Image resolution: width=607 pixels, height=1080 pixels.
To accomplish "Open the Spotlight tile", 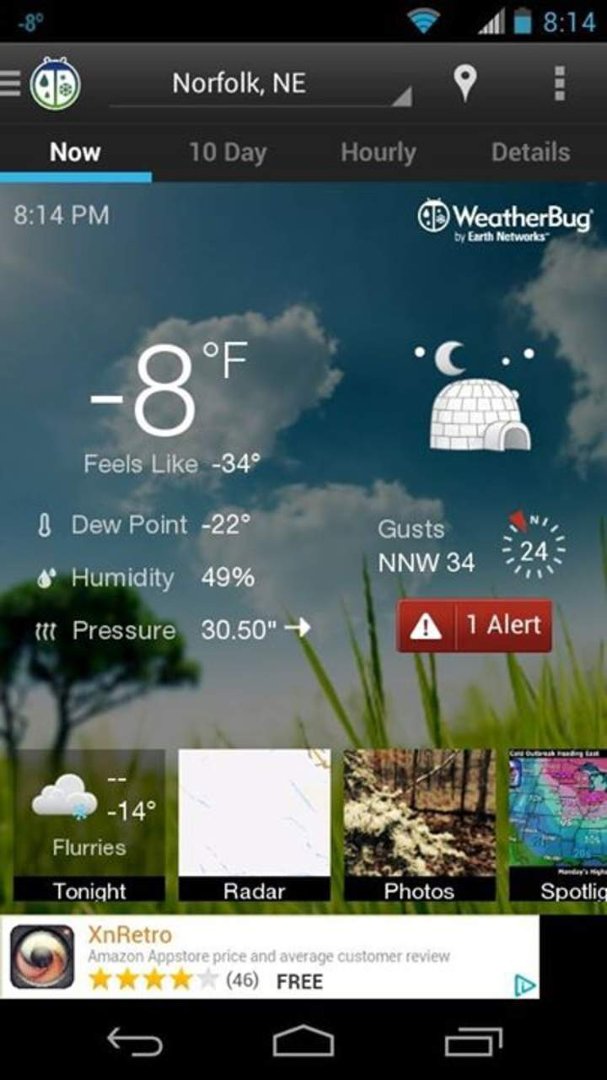I will pyautogui.click(x=558, y=825).
